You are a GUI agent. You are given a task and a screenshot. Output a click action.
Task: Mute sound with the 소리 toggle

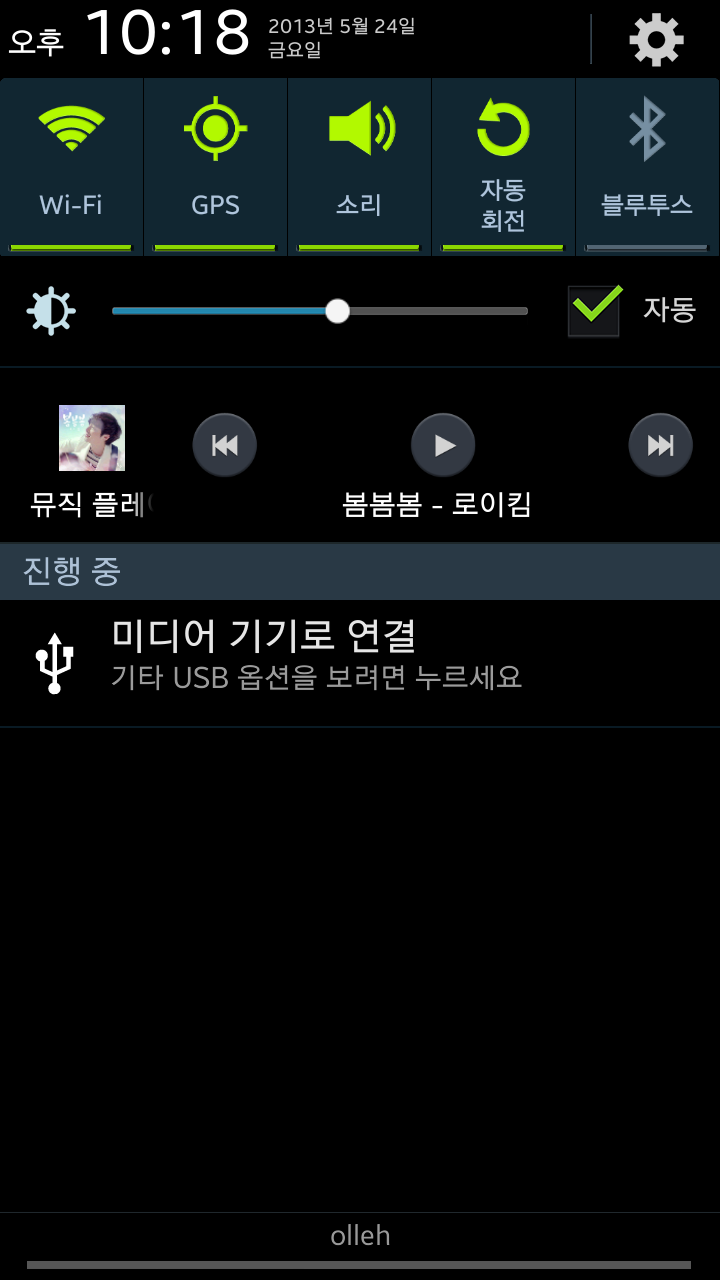[x=359, y=166]
